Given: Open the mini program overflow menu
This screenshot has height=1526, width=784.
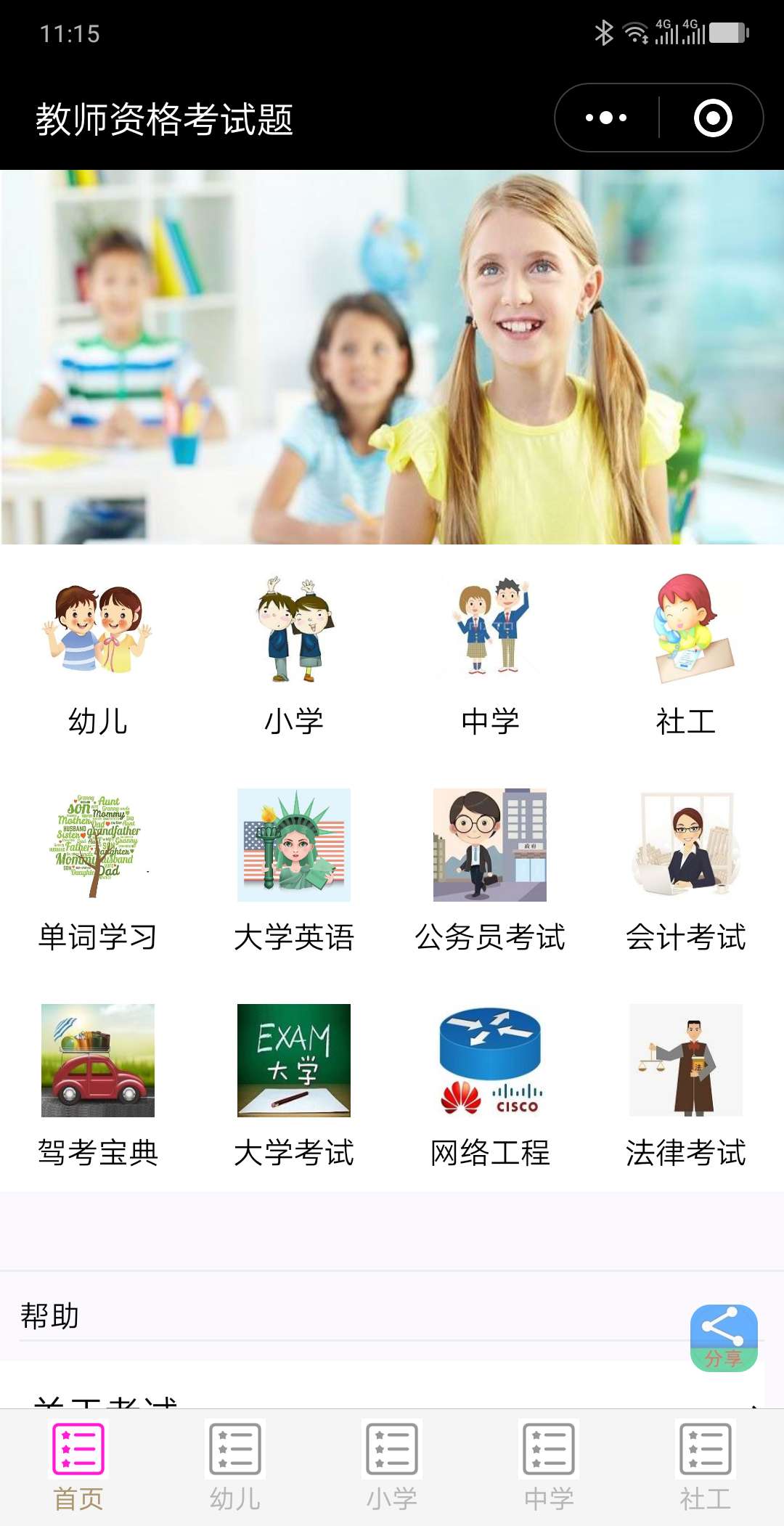Looking at the screenshot, I should click(607, 118).
